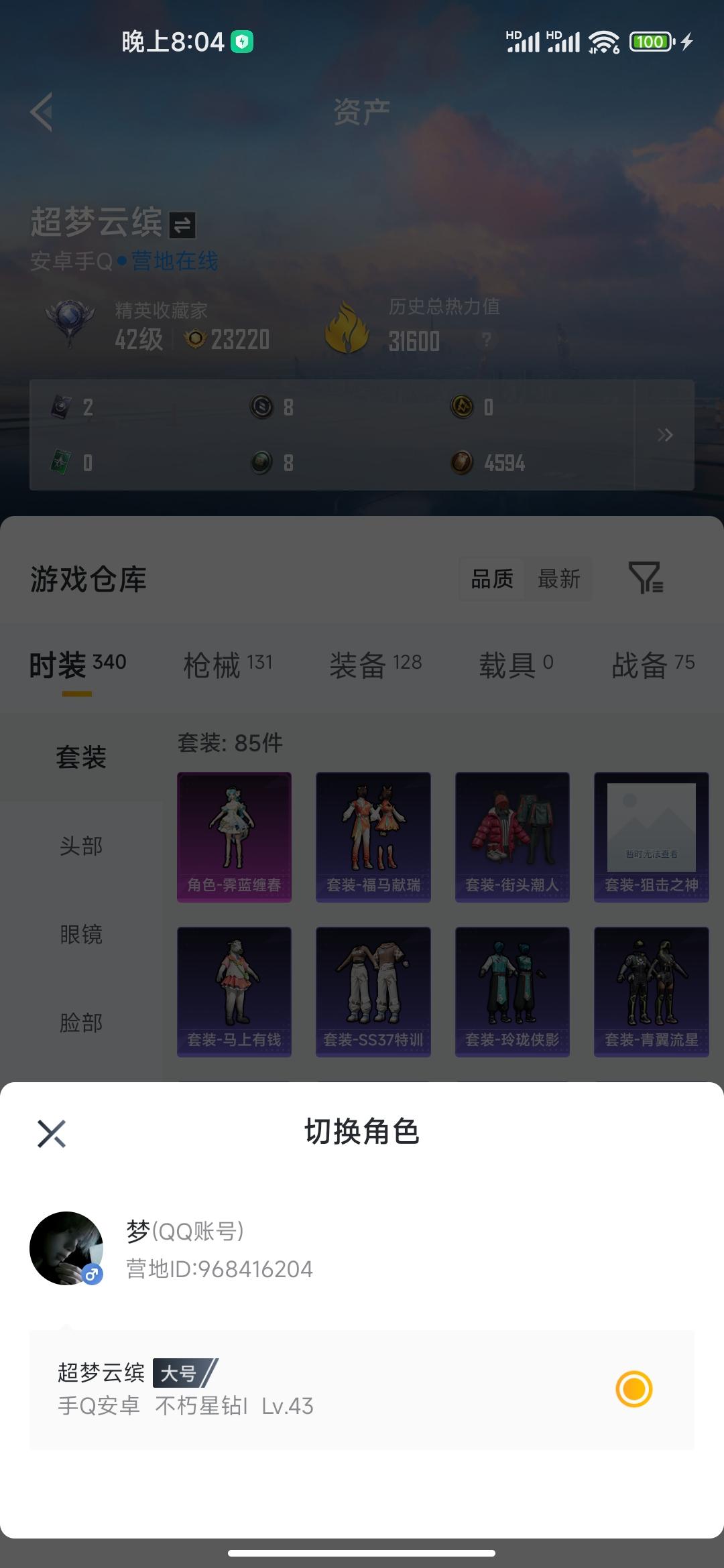Open the back arrow at top left
Image resolution: width=724 pixels, height=1568 pixels.
(x=42, y=112)
